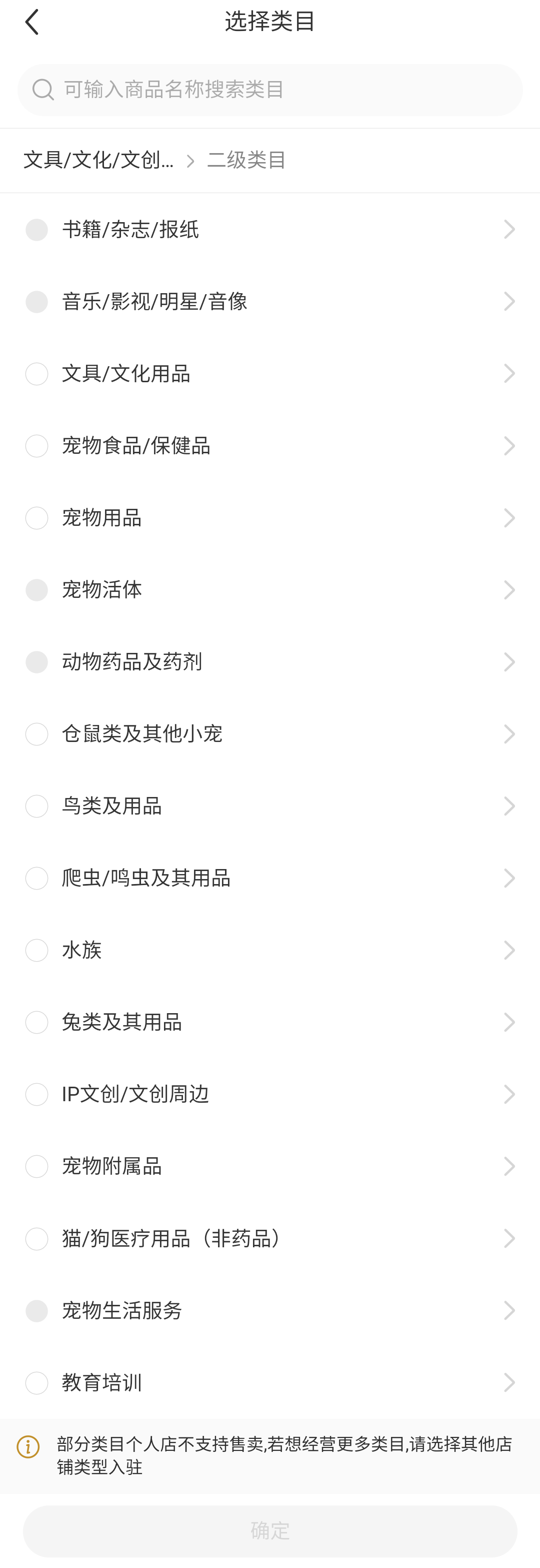
Task: Open 音乐/影视/明星/音像 category row
Action: (270, 302)
